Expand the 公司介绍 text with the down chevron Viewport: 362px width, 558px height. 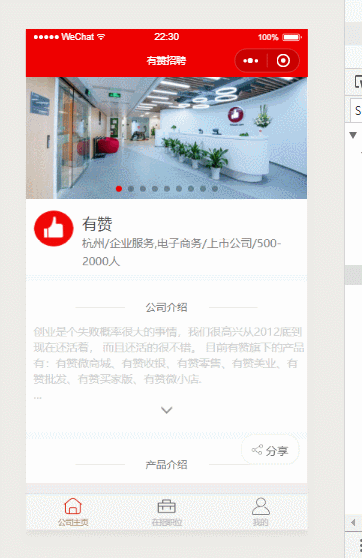pos(167,410)
